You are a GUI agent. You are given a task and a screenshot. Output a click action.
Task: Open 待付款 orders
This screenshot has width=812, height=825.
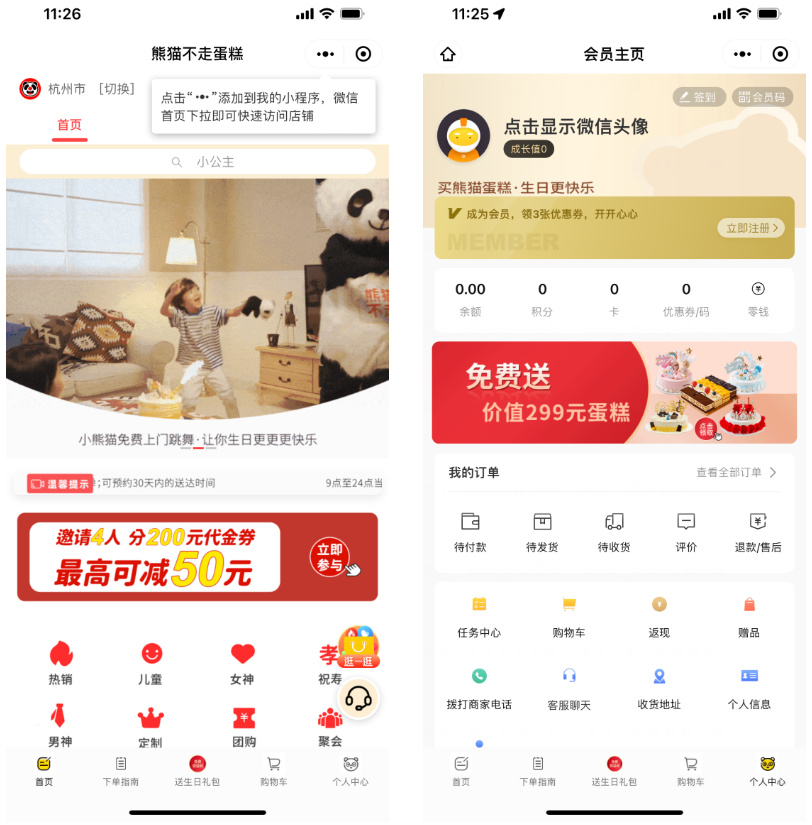tap(470, 532)
